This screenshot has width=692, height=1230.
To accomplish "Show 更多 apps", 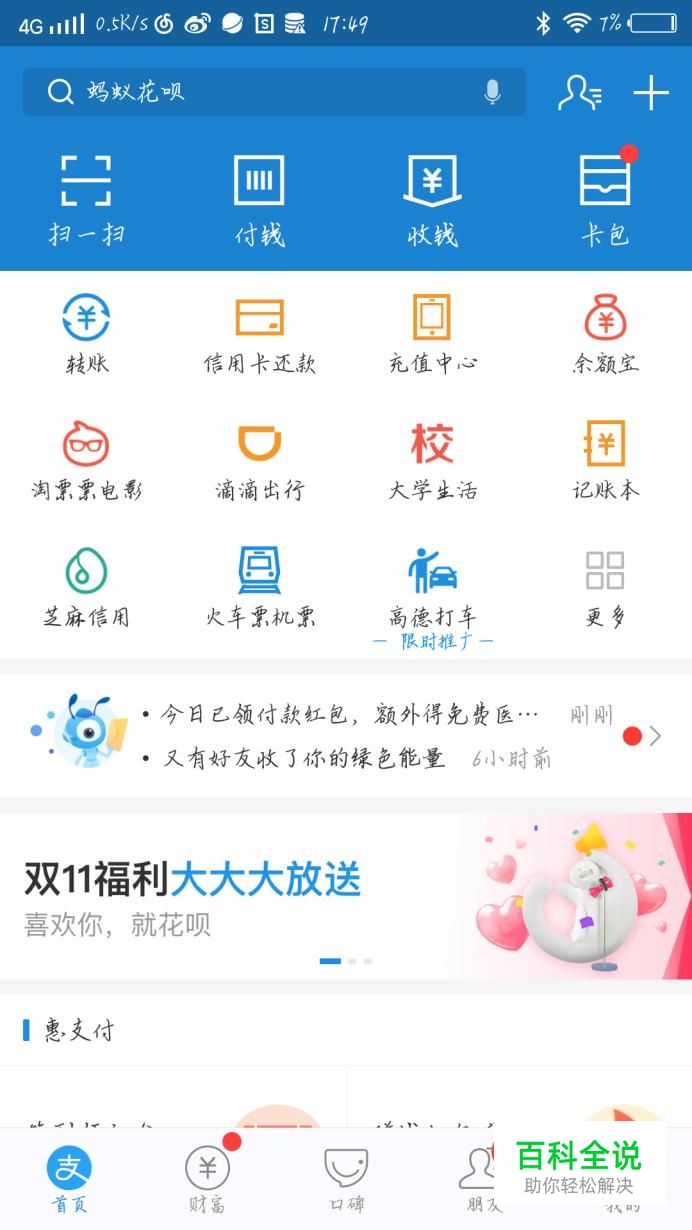I will point(605,587).
